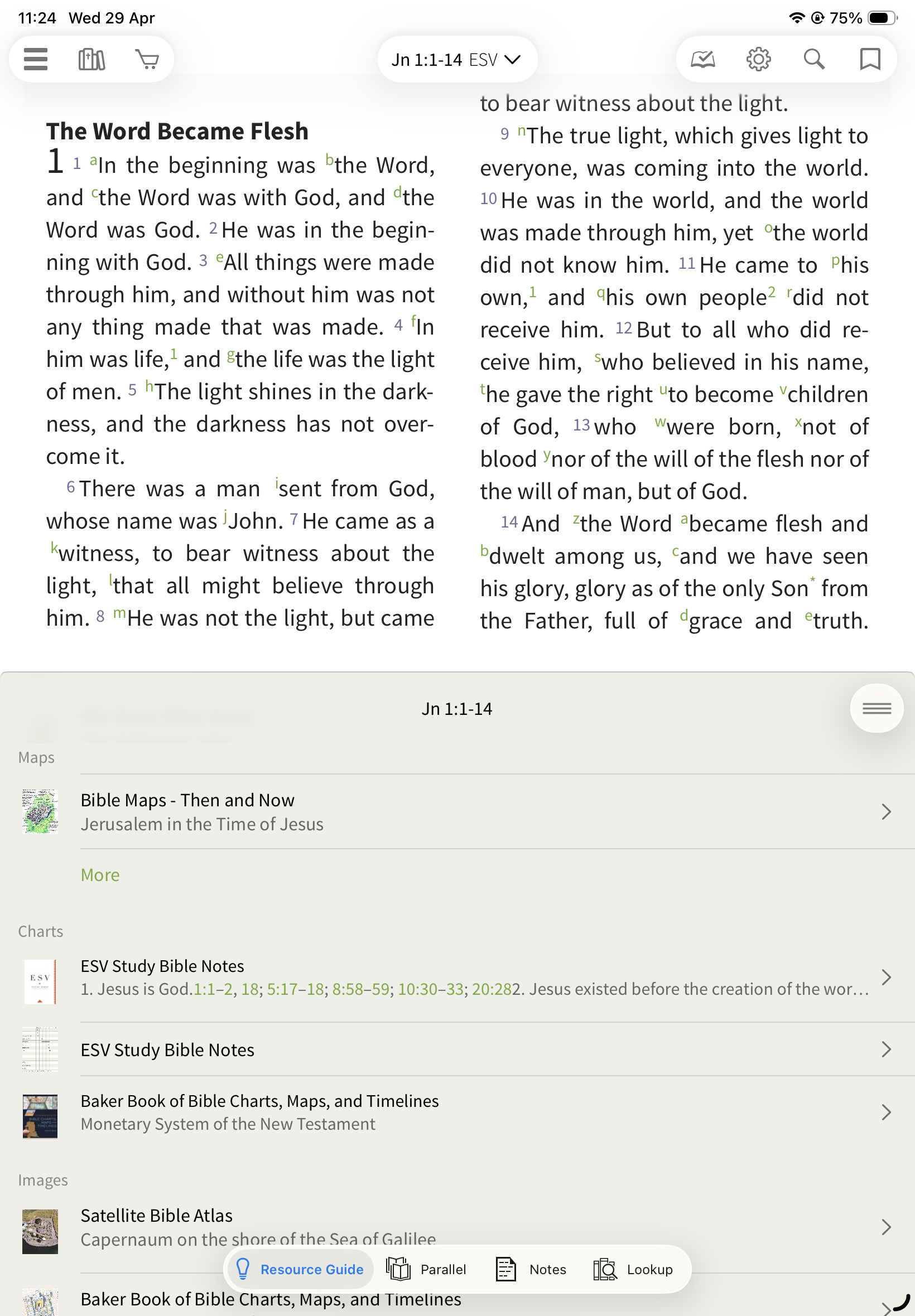Viewport: 915px width, 1316px height.
Task: Tap the search magnifier icon
Action: click(813, 59)
